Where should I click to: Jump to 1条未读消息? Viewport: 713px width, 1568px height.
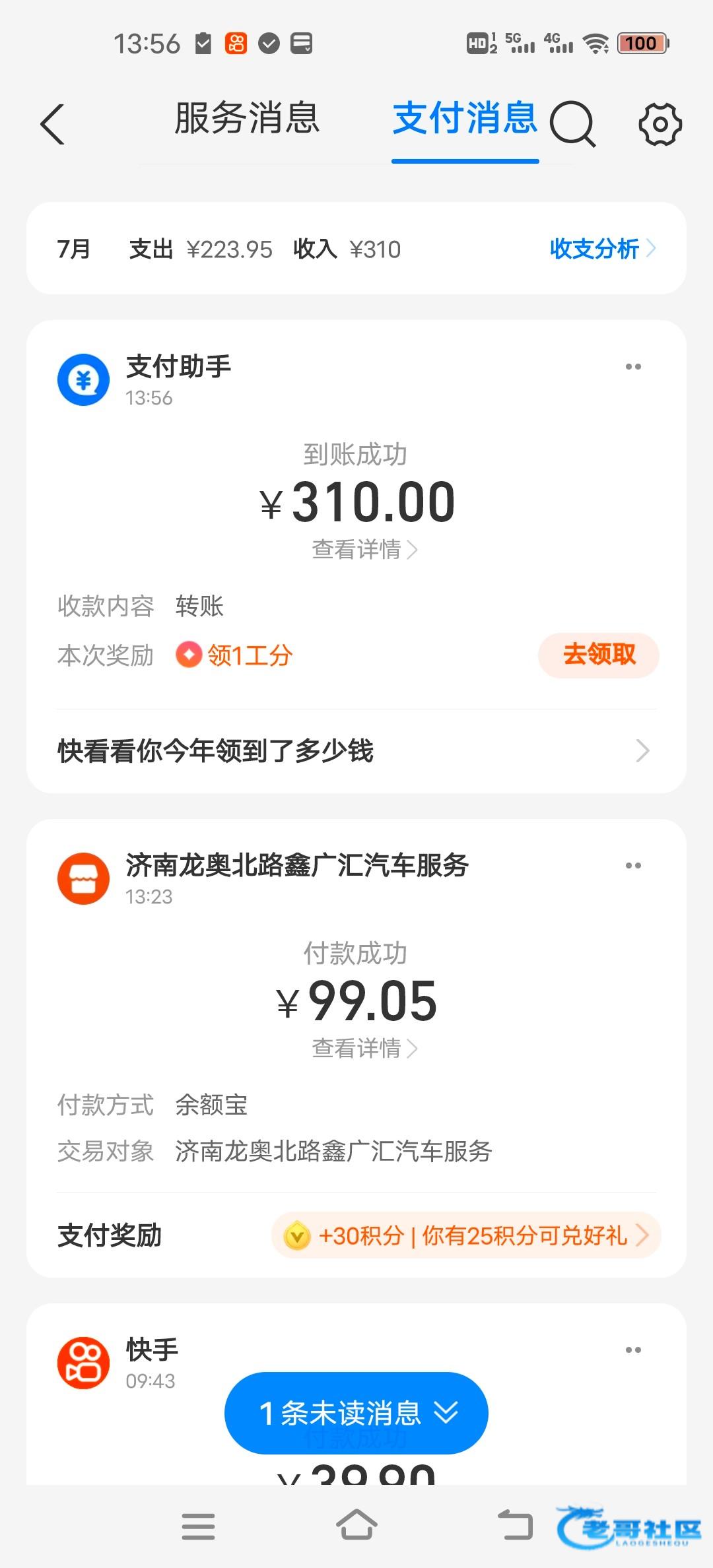(356, 1413)
